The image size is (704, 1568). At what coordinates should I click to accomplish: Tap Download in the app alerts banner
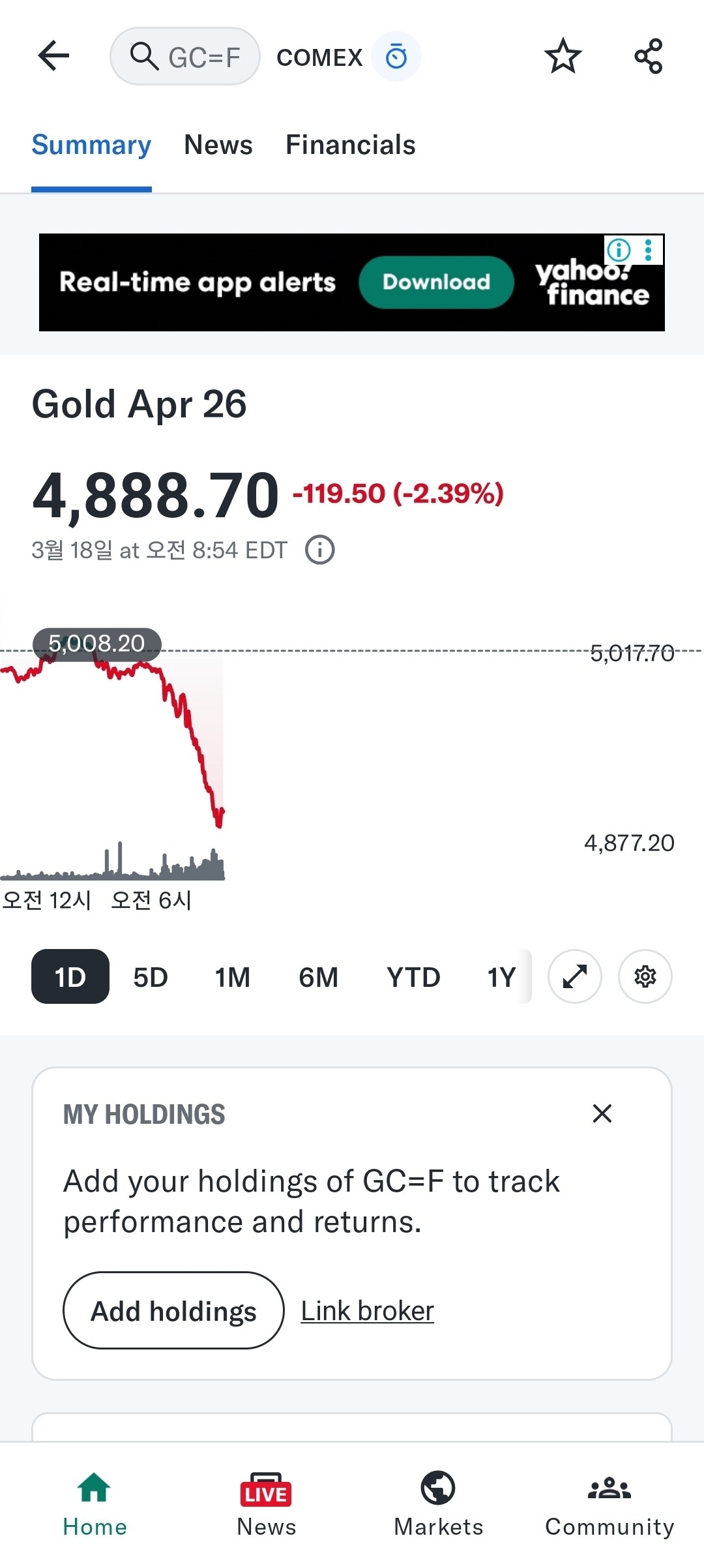click(x=436, y=282)
